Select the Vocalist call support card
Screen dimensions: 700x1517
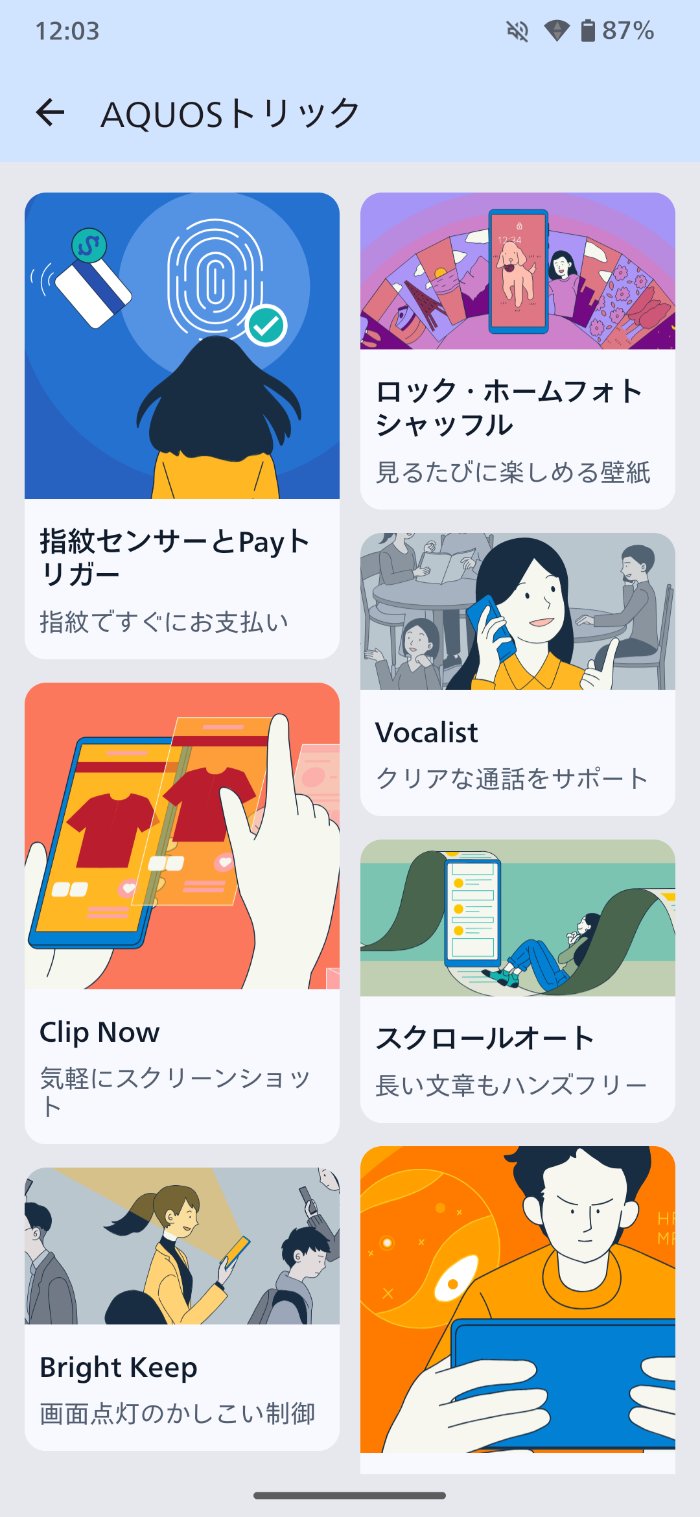[x=517, y=673]
